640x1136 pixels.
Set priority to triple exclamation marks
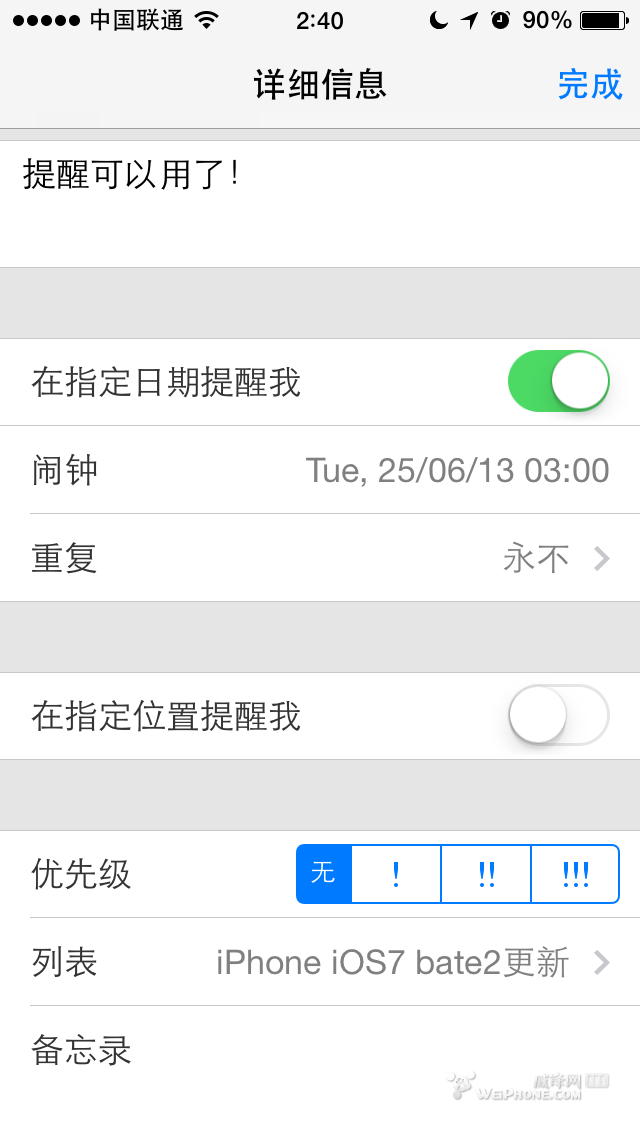[x=575, y=874]
